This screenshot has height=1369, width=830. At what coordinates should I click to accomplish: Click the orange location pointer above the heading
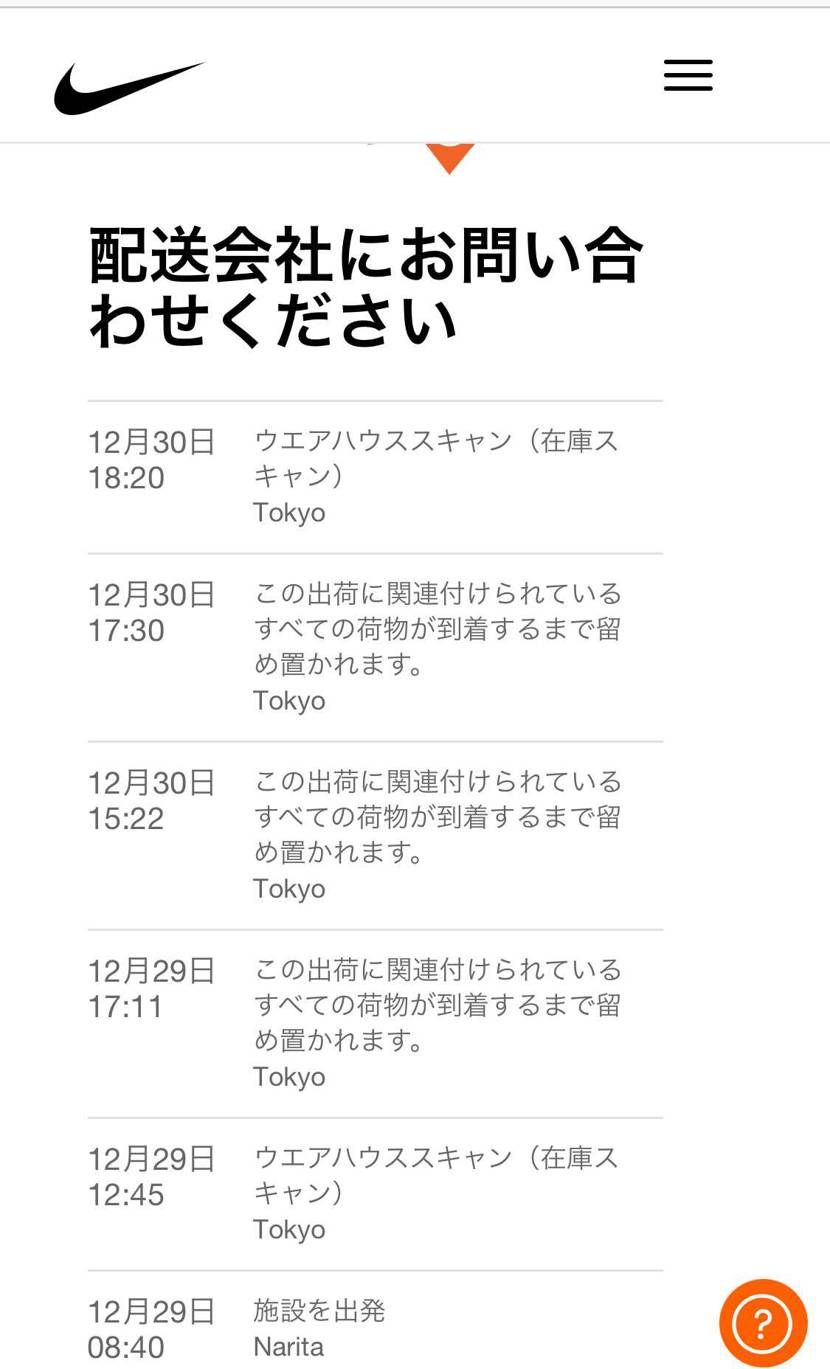click(449, 155)
